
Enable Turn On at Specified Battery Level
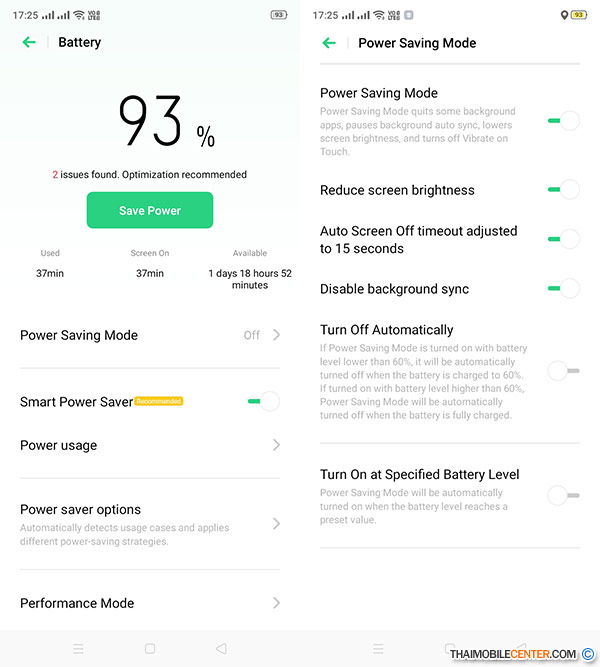[563, 494]
